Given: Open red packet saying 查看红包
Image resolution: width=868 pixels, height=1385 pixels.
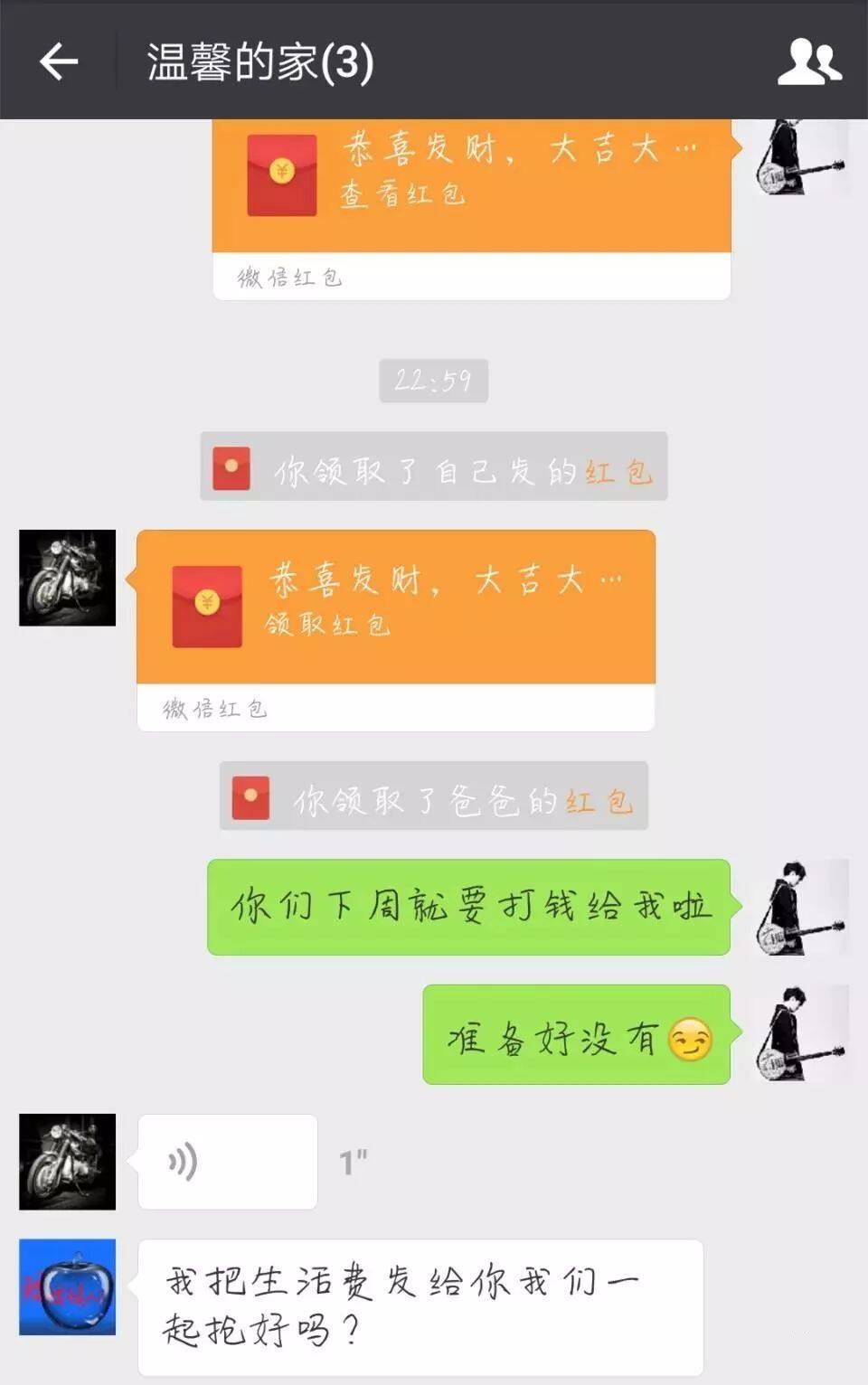Looking at the screenshot, I should [x=471, y=185].
